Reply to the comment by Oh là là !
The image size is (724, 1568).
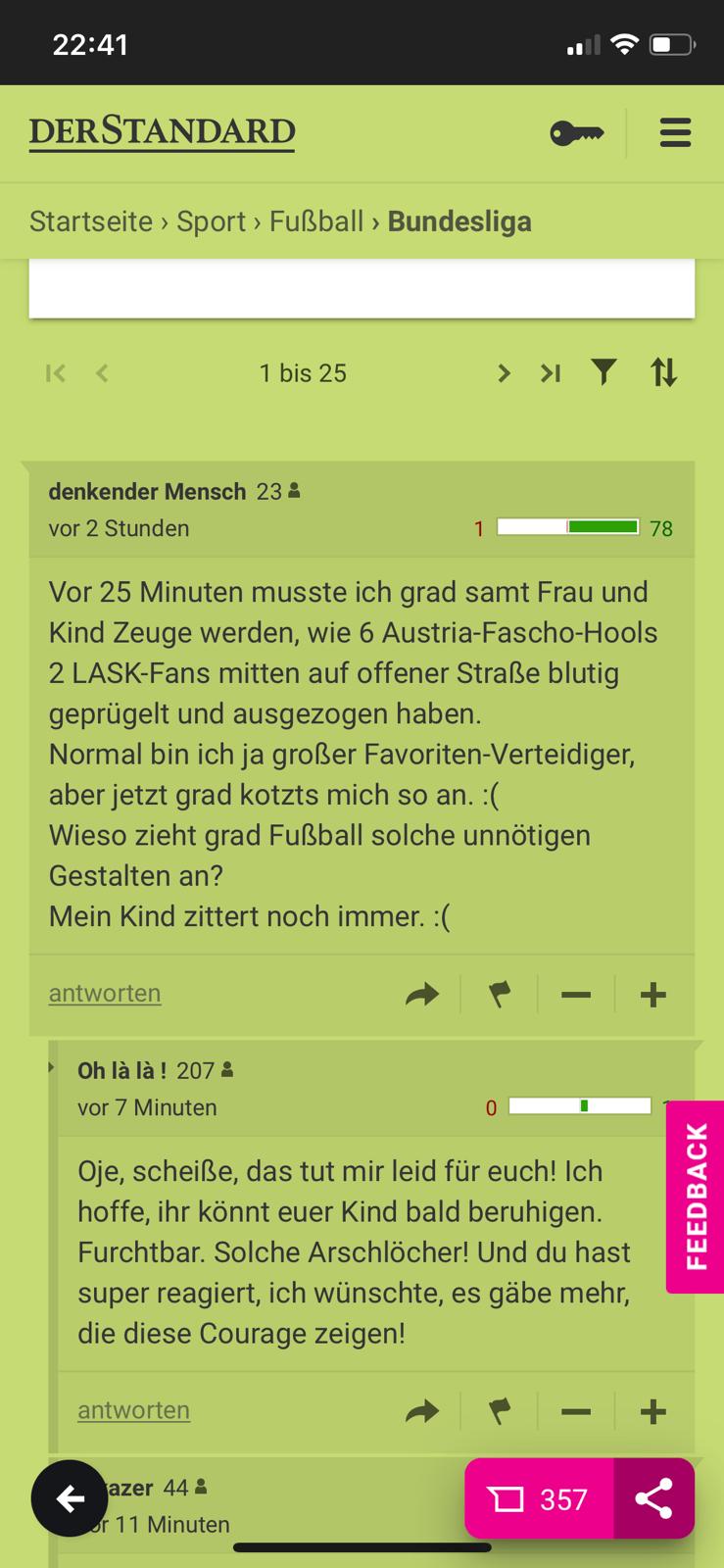point(133,1410)
